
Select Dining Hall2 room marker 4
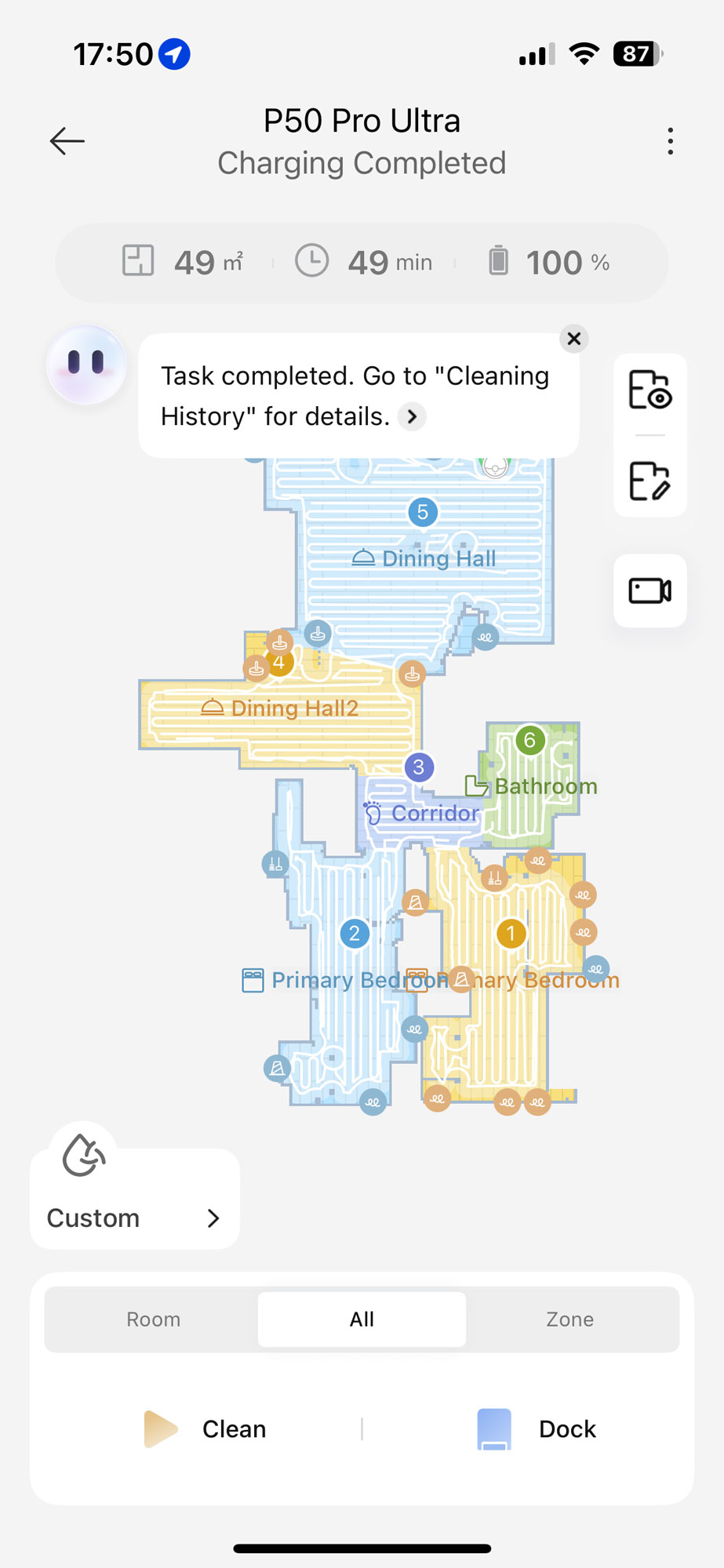click(279, 662)
